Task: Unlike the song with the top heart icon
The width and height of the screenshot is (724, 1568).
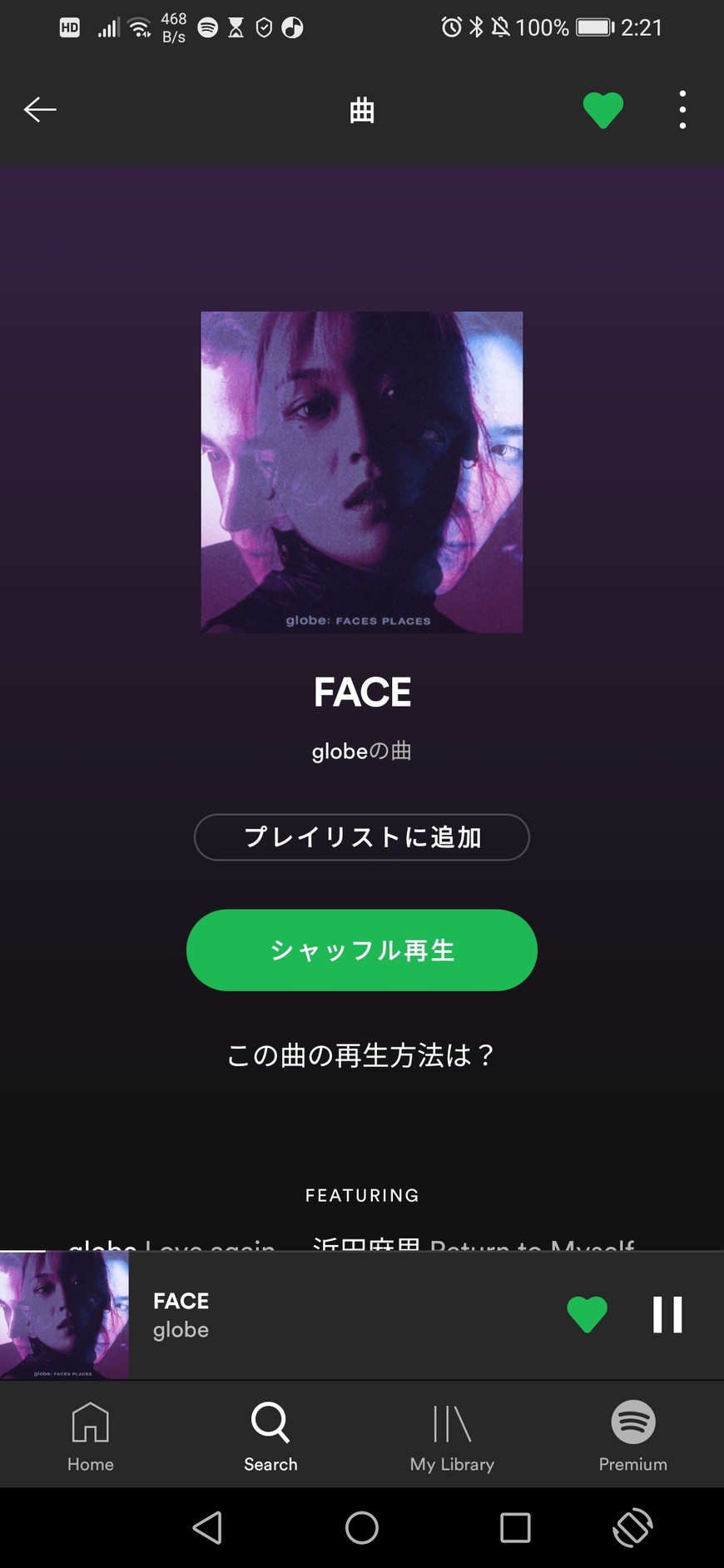Action: [603, 110]
